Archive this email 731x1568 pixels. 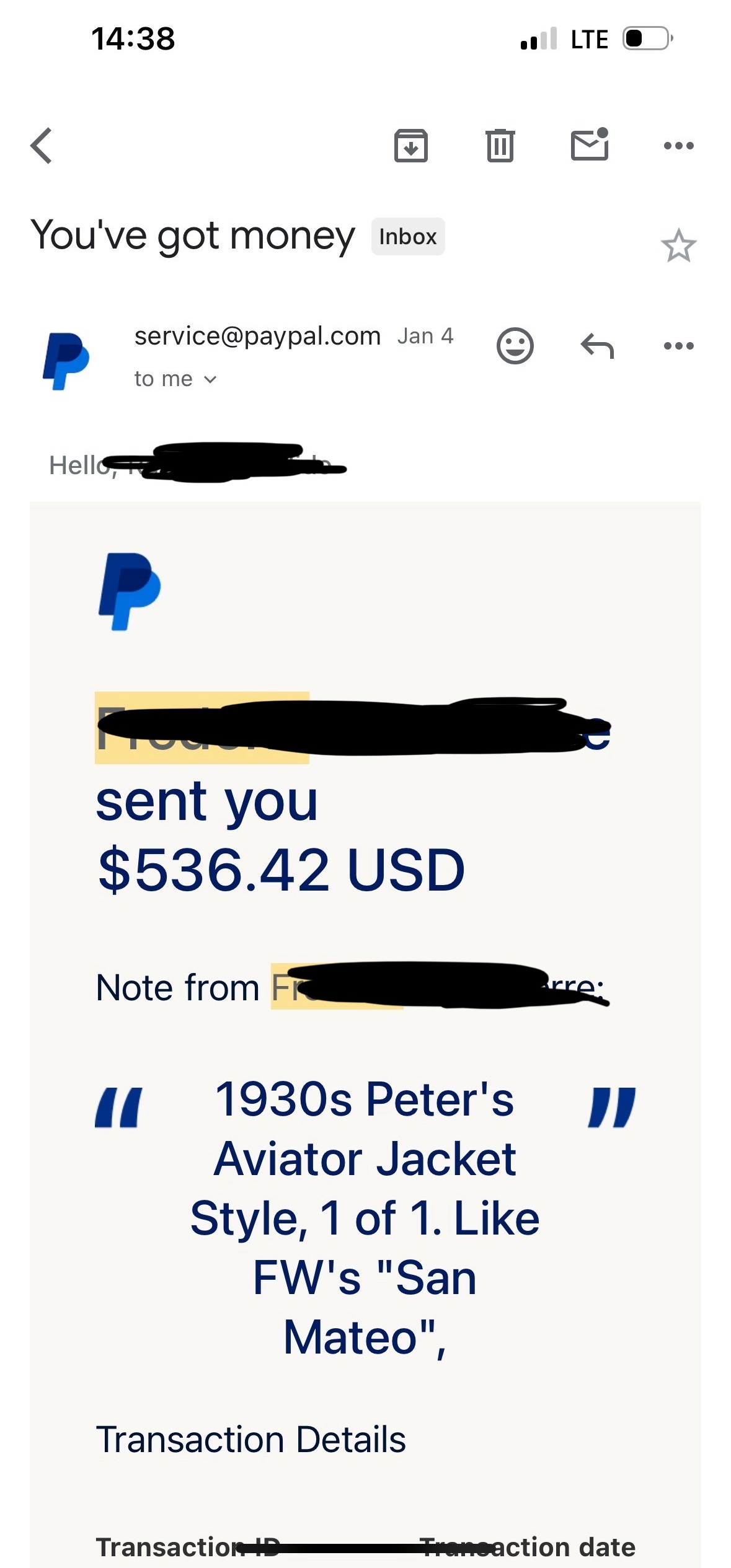[410, 146]
